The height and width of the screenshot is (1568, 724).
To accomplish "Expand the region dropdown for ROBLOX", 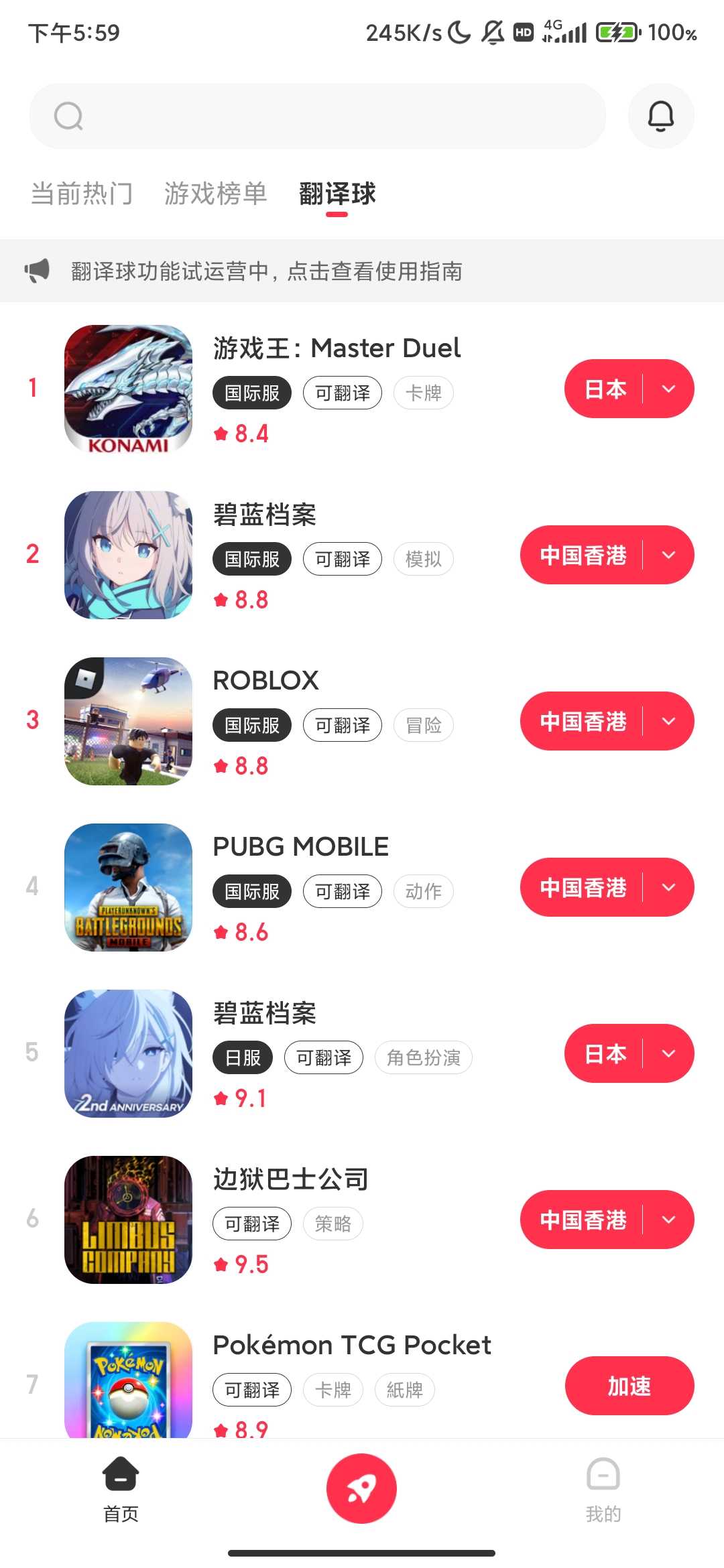I will (x=668, y=721).
